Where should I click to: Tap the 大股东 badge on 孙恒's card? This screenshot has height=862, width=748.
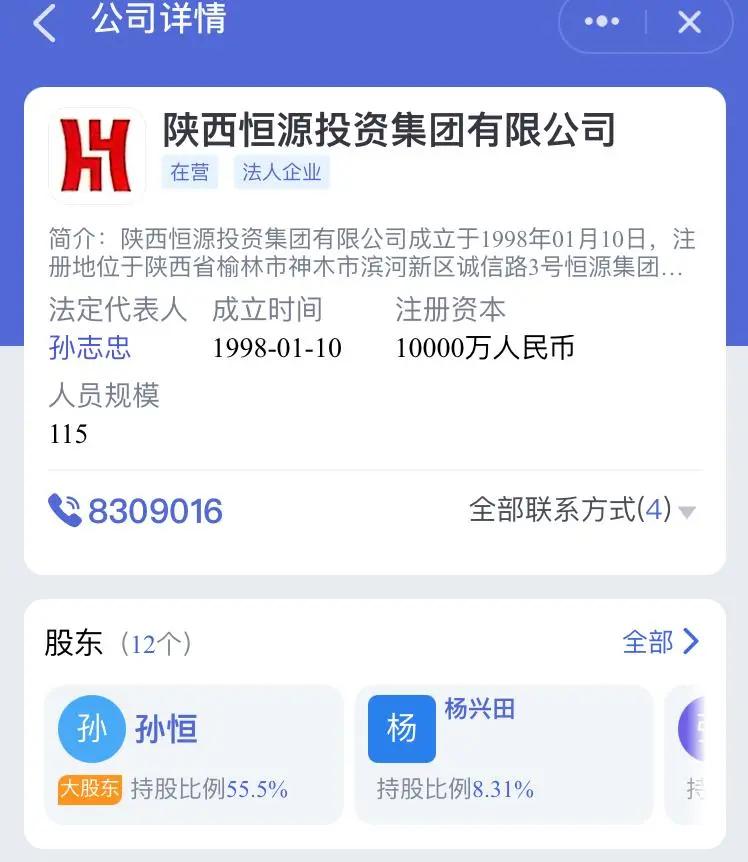pyautogui.click(x=90, y=789)
